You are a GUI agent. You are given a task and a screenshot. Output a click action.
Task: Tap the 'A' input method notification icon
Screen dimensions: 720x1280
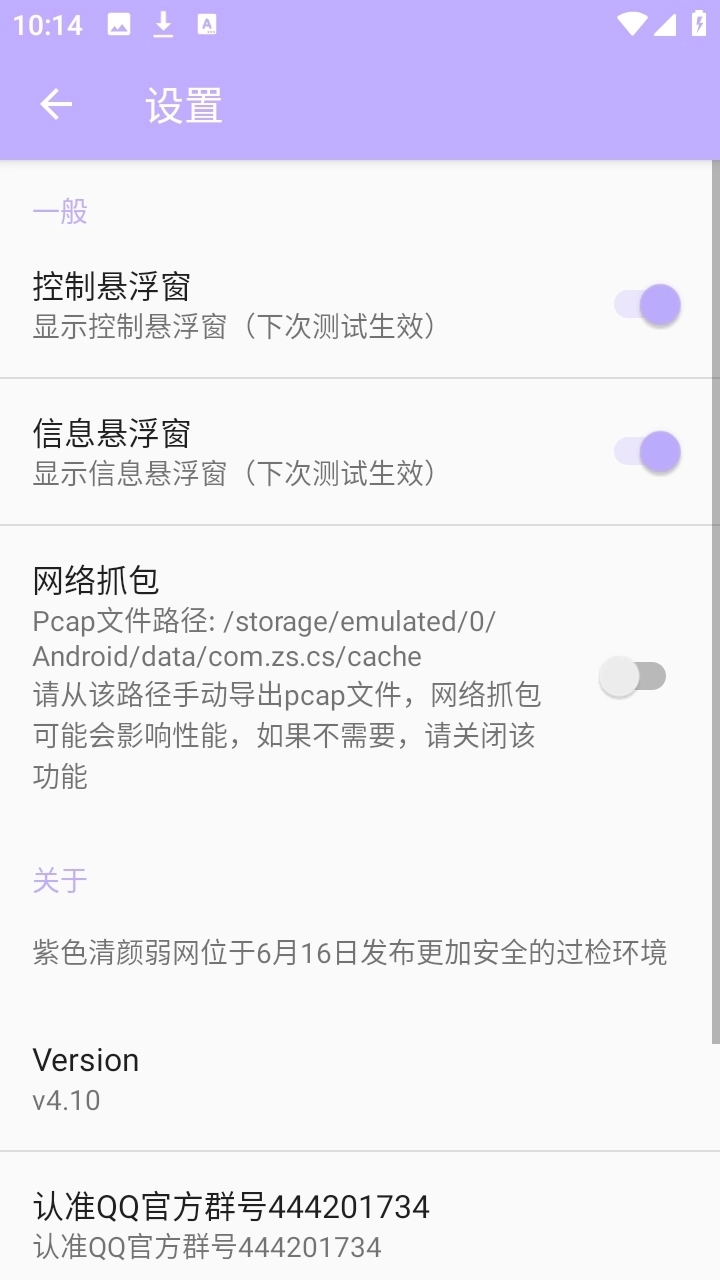click(x=207, y=24)
